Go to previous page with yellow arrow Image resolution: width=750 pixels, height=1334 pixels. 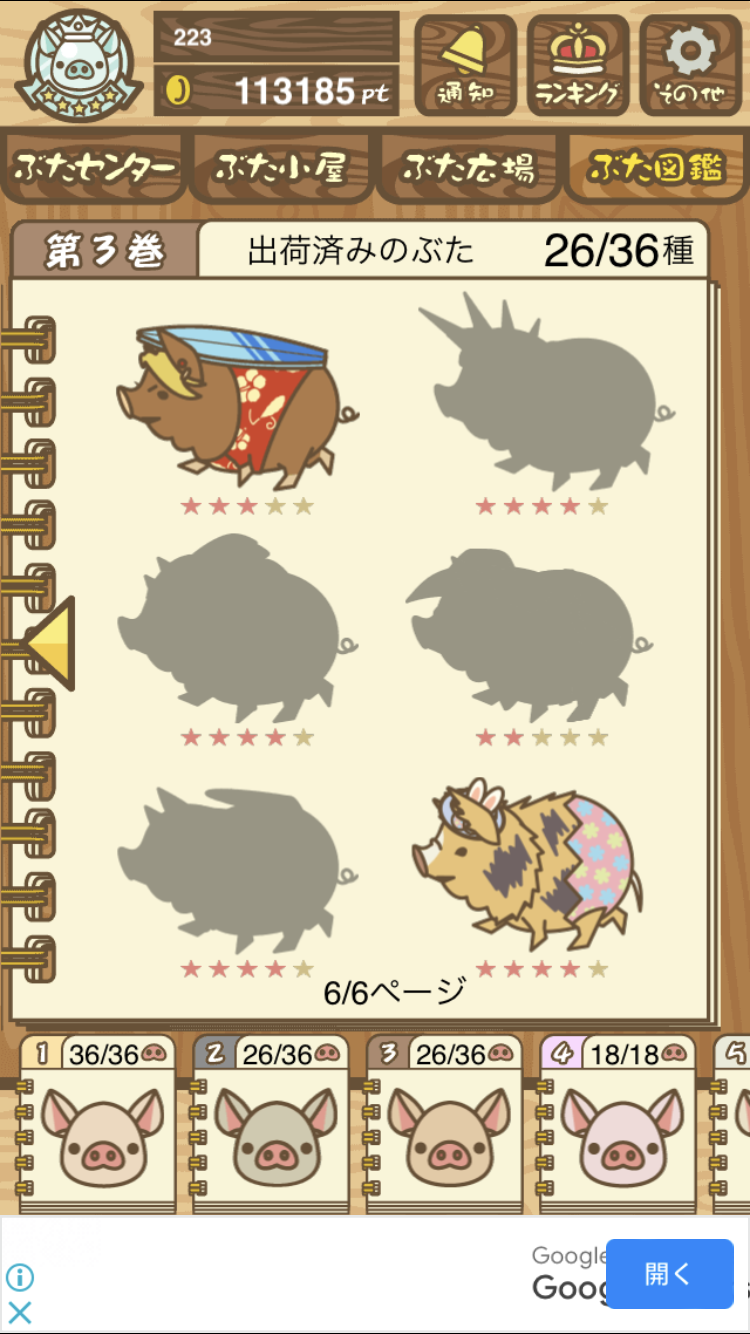click(50, 644)
